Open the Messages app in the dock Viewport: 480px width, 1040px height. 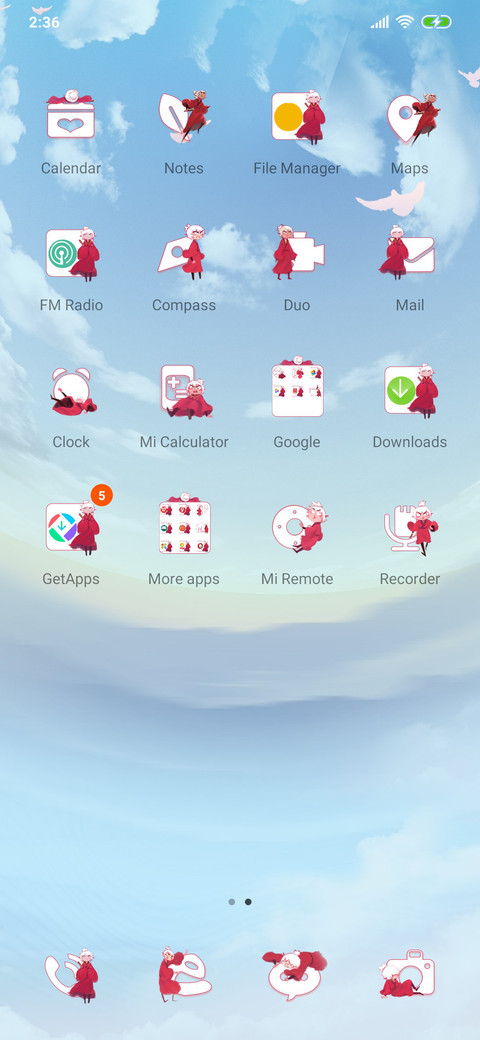(295, 975)
